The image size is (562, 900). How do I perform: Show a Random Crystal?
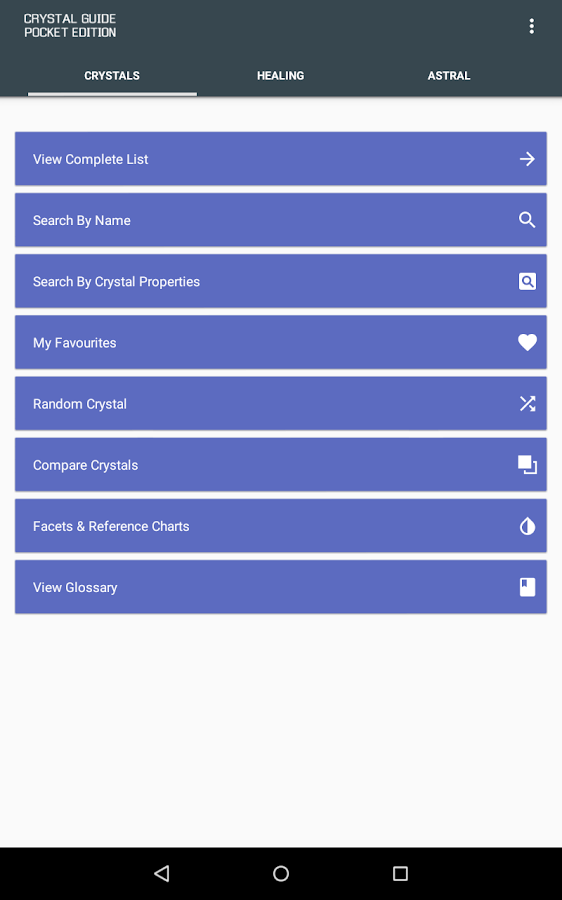pyautogui.click(x=281, y=404)
